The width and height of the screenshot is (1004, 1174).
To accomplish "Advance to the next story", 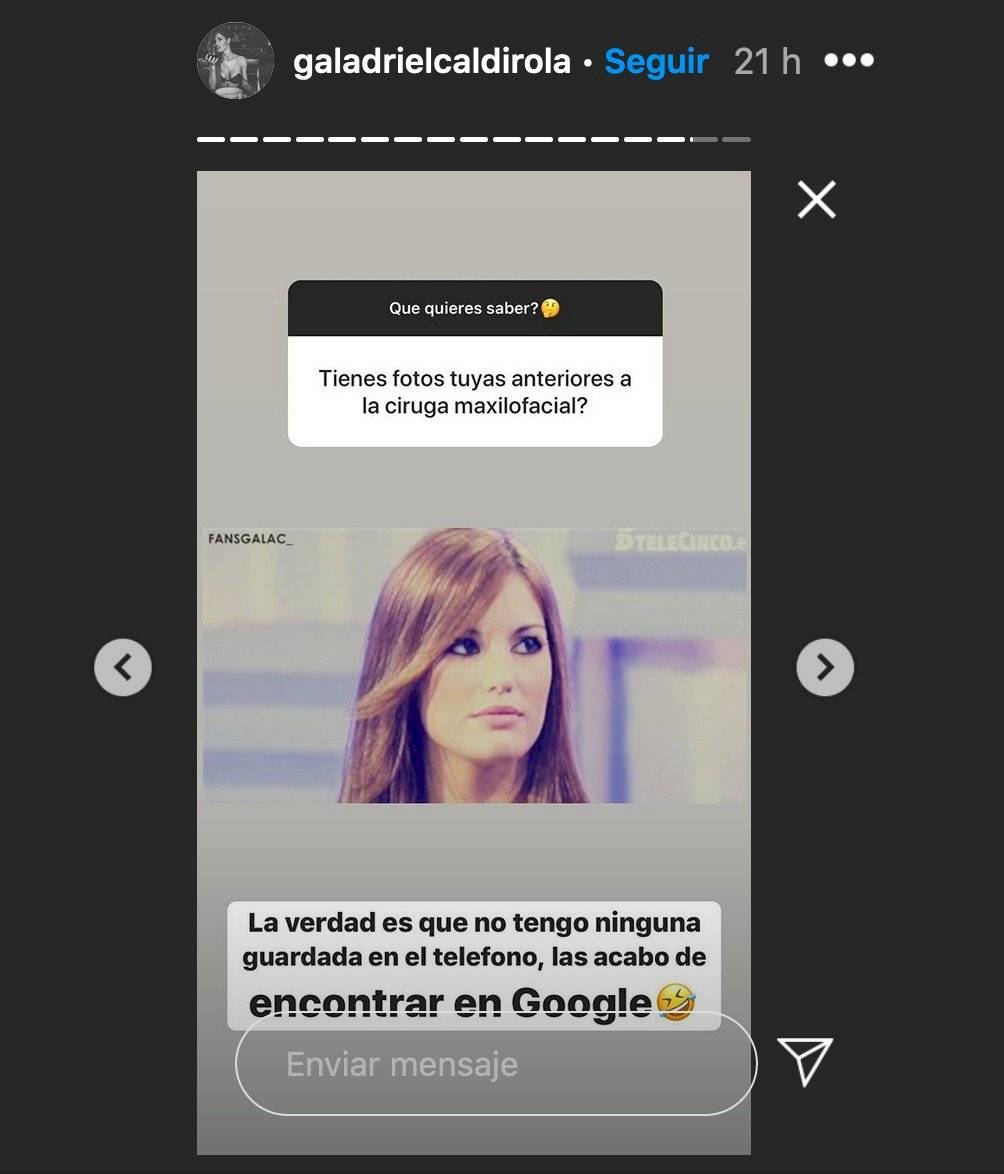I will click(825, 667).
